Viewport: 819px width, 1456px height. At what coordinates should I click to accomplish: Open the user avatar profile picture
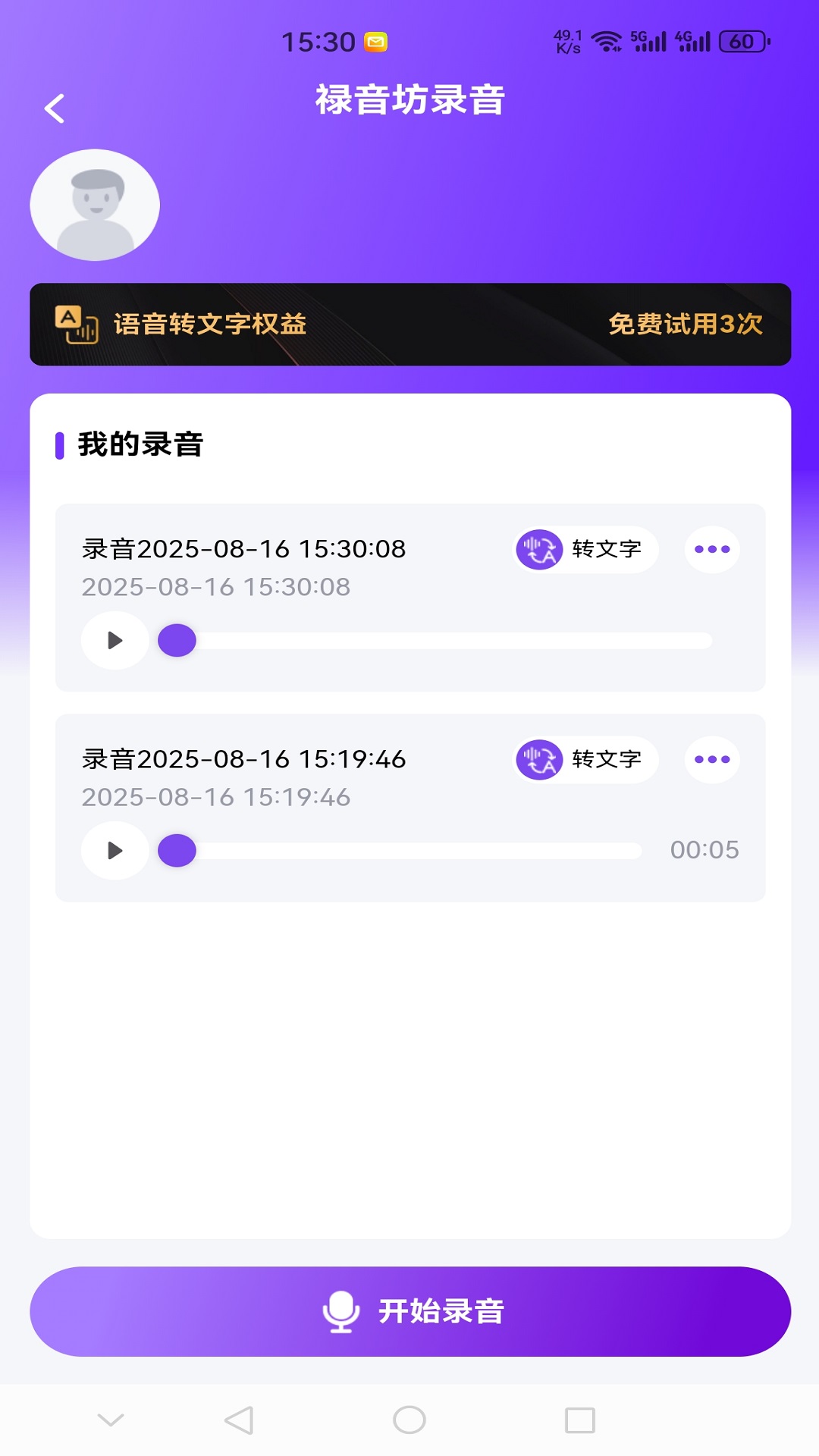click(x=94, y=205)
